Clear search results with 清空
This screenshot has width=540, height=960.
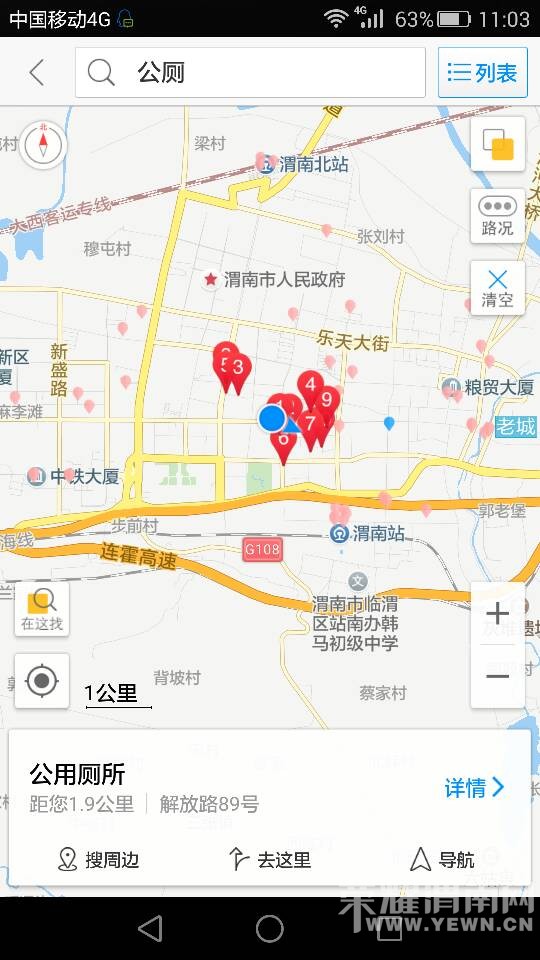click(497, 288)
